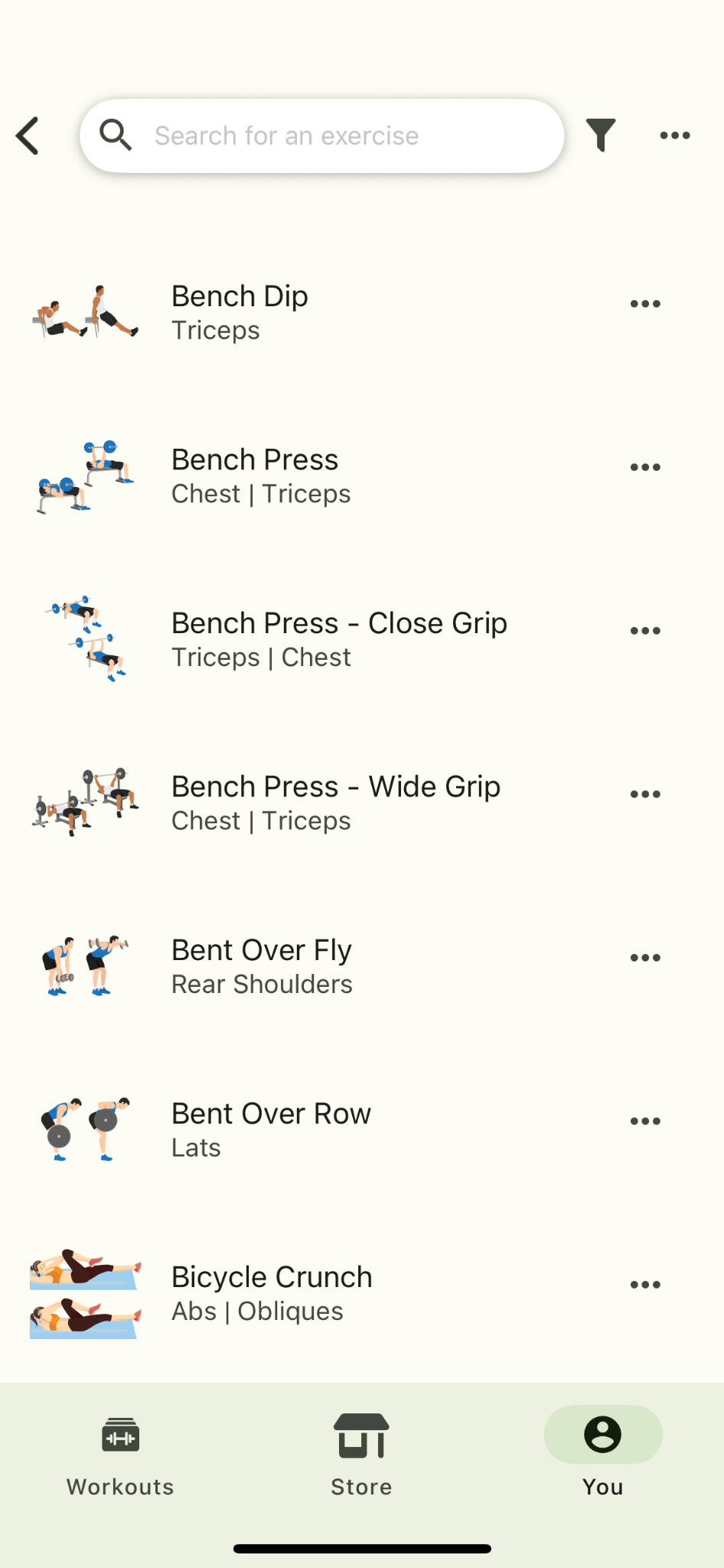Screen dimensions: 724x1568
Task: Tap the three dots beside Bent Over Row
Action: [645, 1122]
